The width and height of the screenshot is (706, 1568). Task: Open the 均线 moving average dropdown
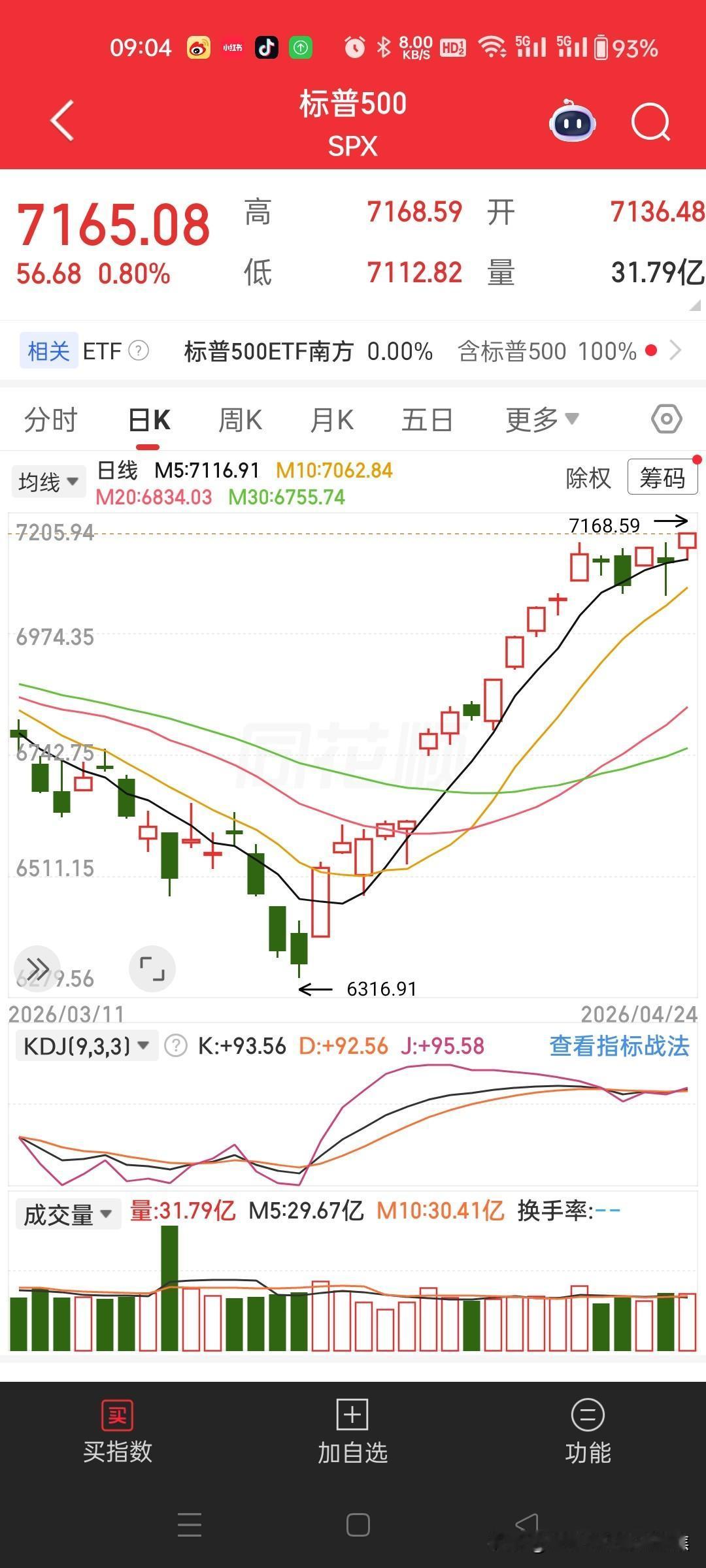coord(48,480)
